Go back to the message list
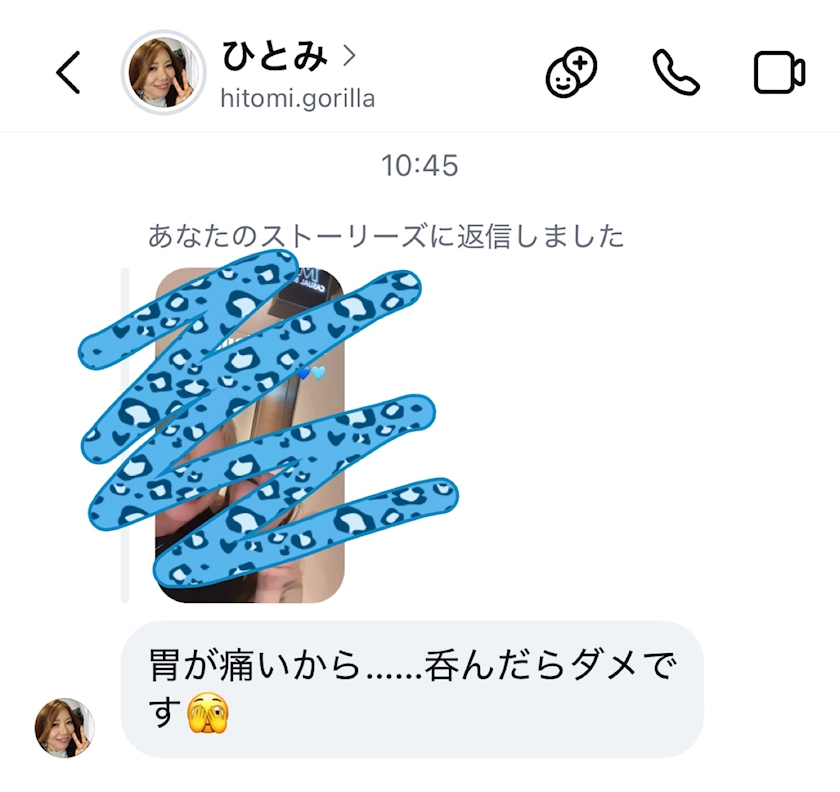This screenshot has height=792, width=840. point(69,72)
